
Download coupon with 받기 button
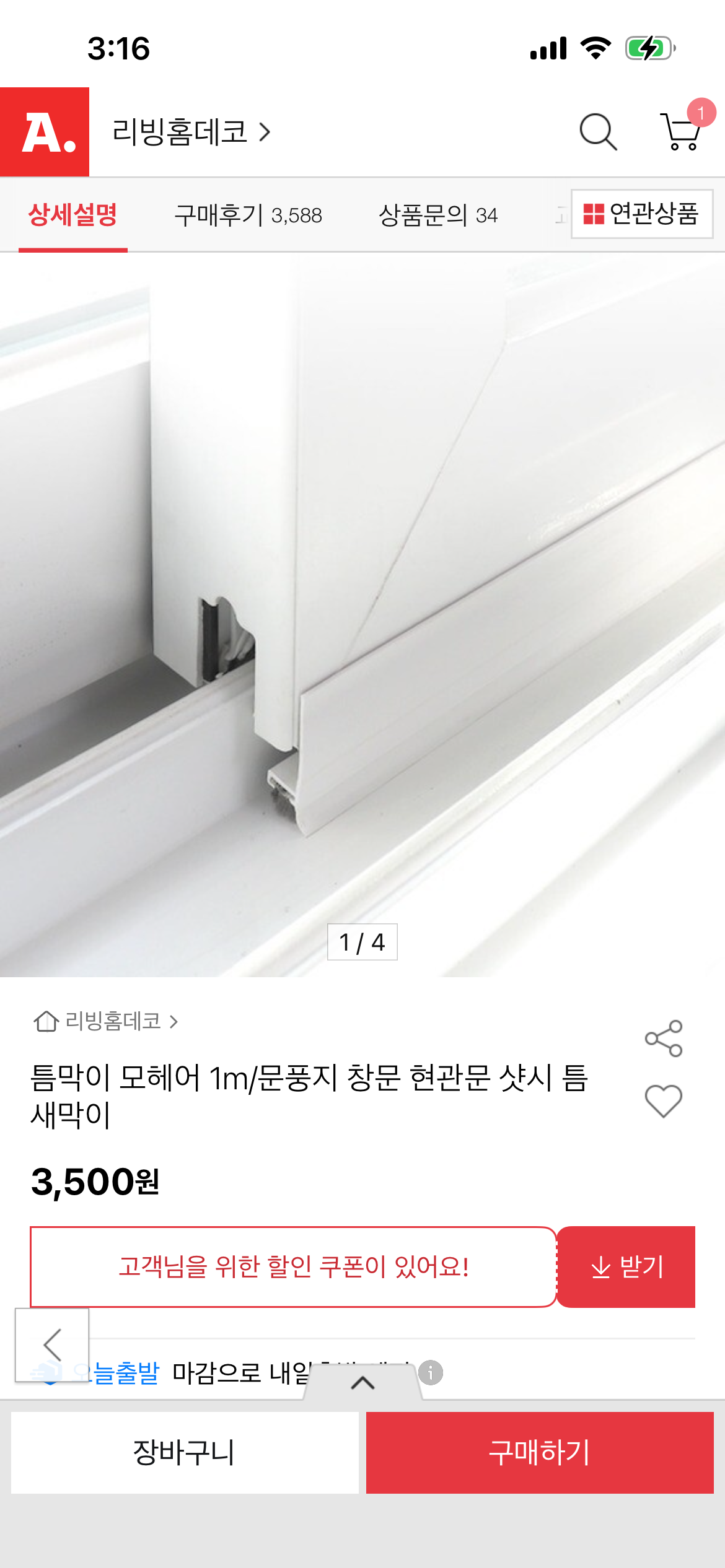click(626, 1266)
